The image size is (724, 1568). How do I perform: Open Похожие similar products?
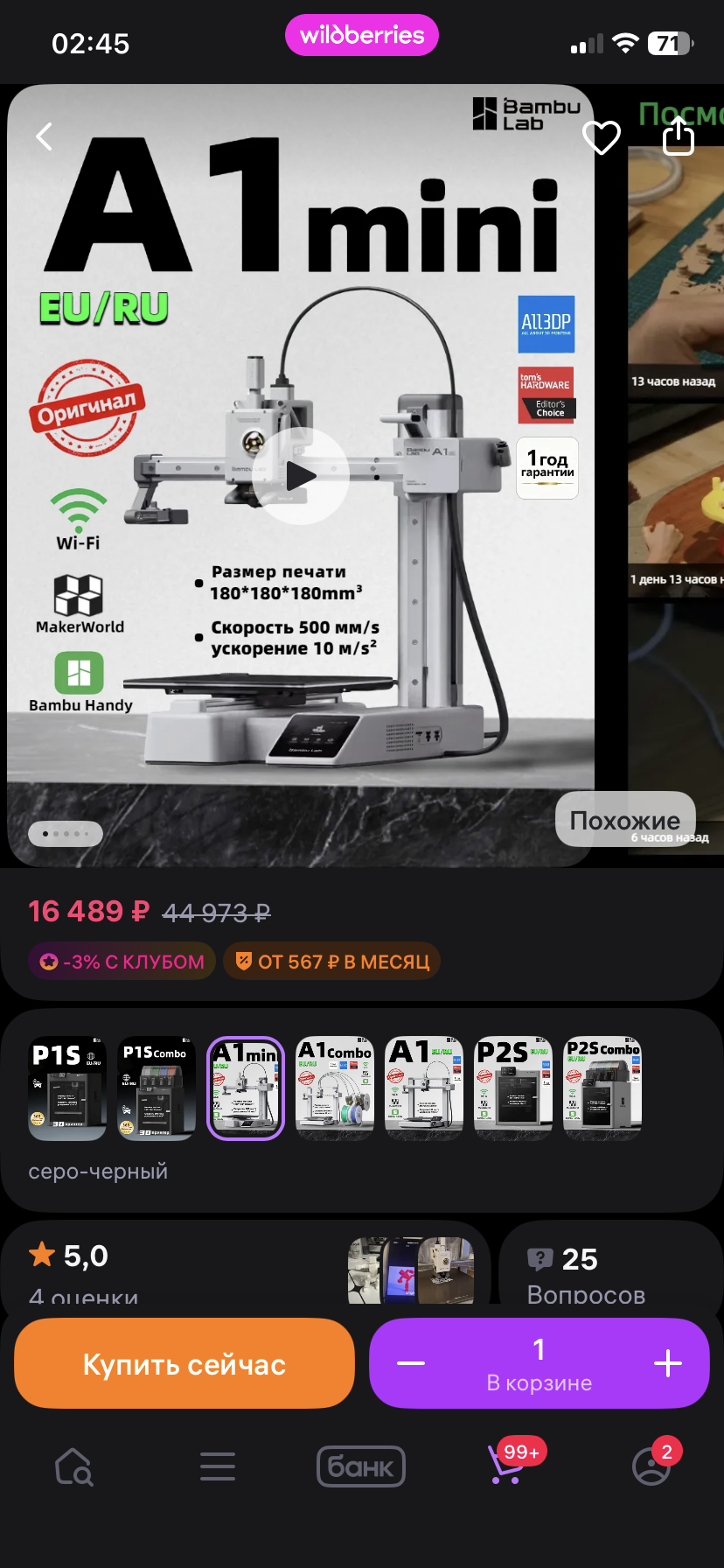click(624, 820)
